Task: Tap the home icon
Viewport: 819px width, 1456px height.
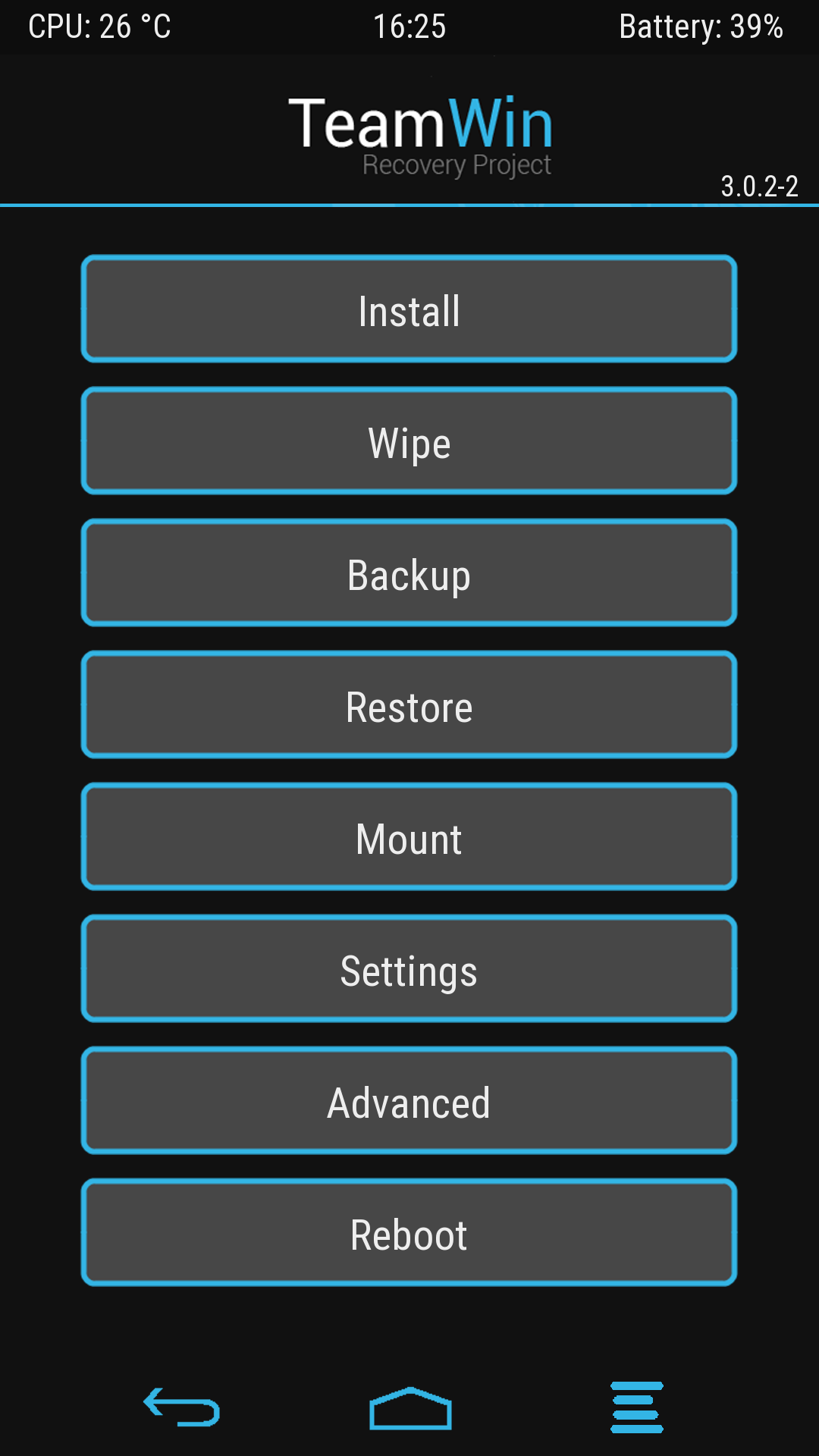Action: tap(410, 1408)
